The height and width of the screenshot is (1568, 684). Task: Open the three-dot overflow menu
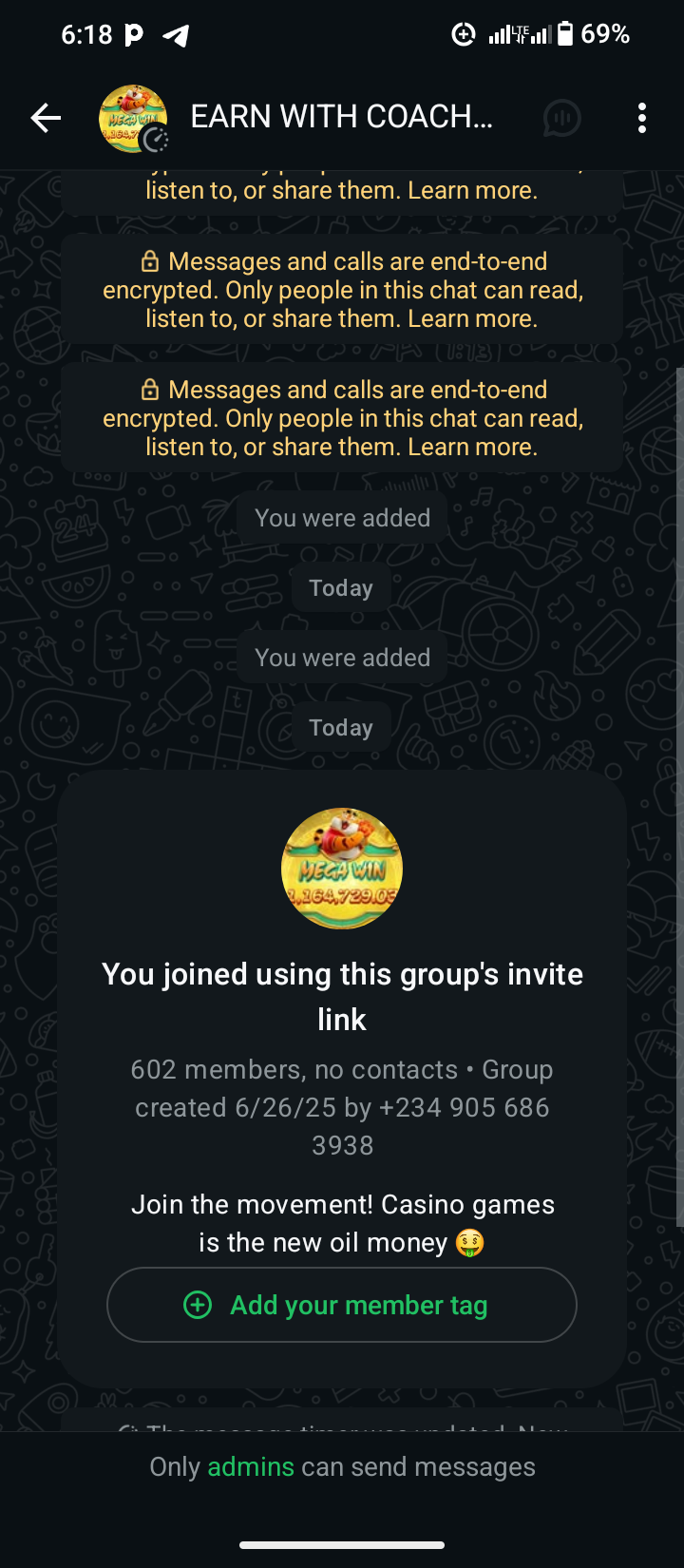point(642,118)
